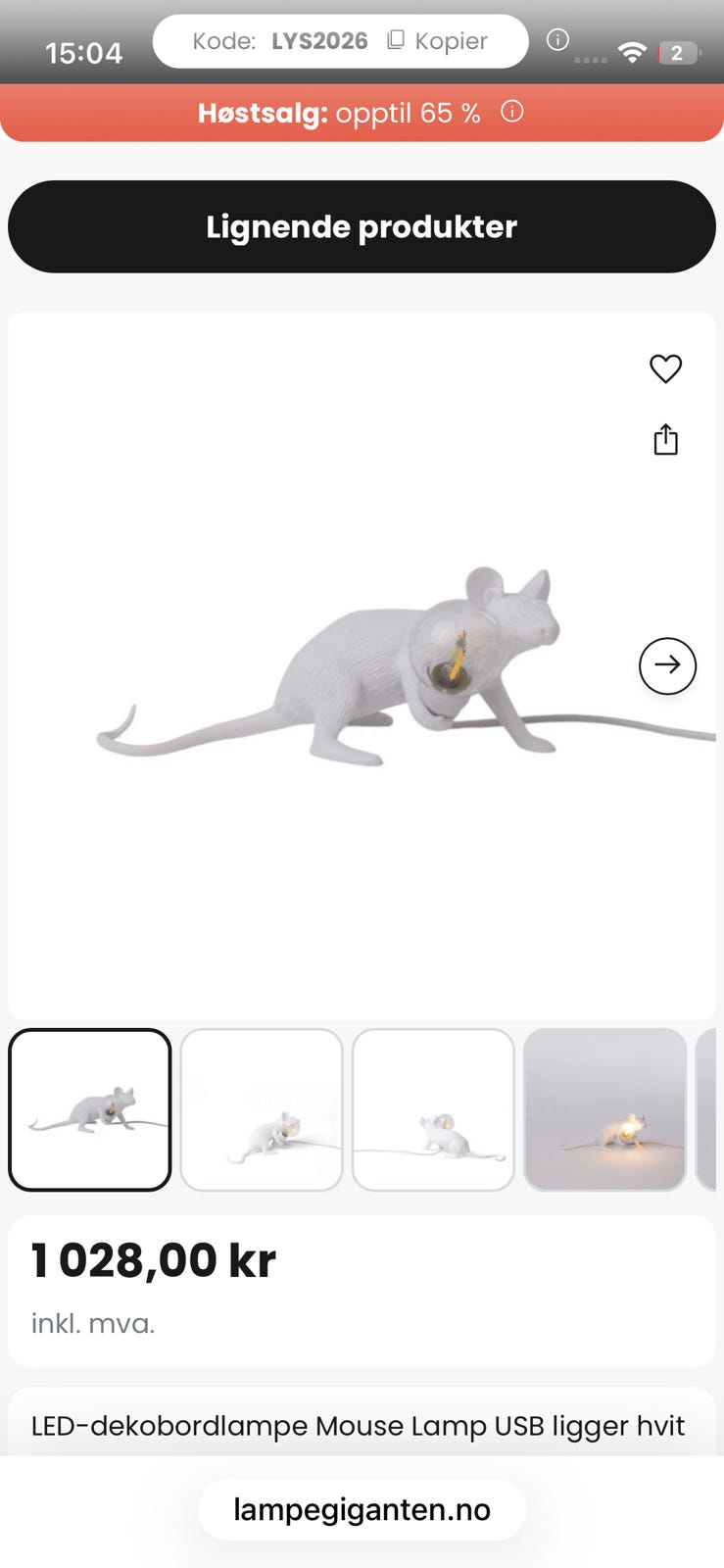Share this product
This screenshot has width=724, height=1568.
666,439
